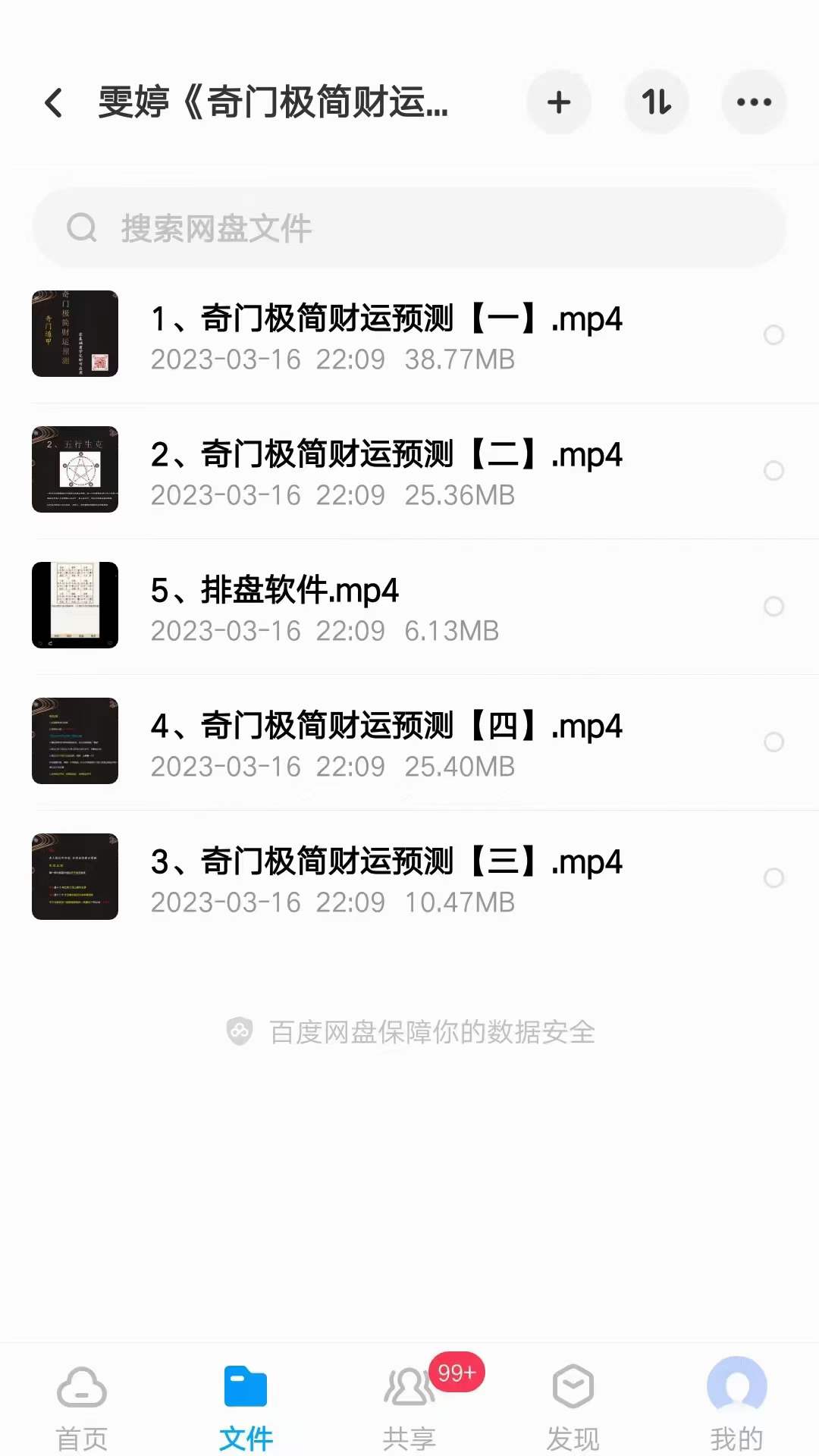Tap the search magnifier icon
This screenshot has height=1456, width=819.
tap(82, 228)
